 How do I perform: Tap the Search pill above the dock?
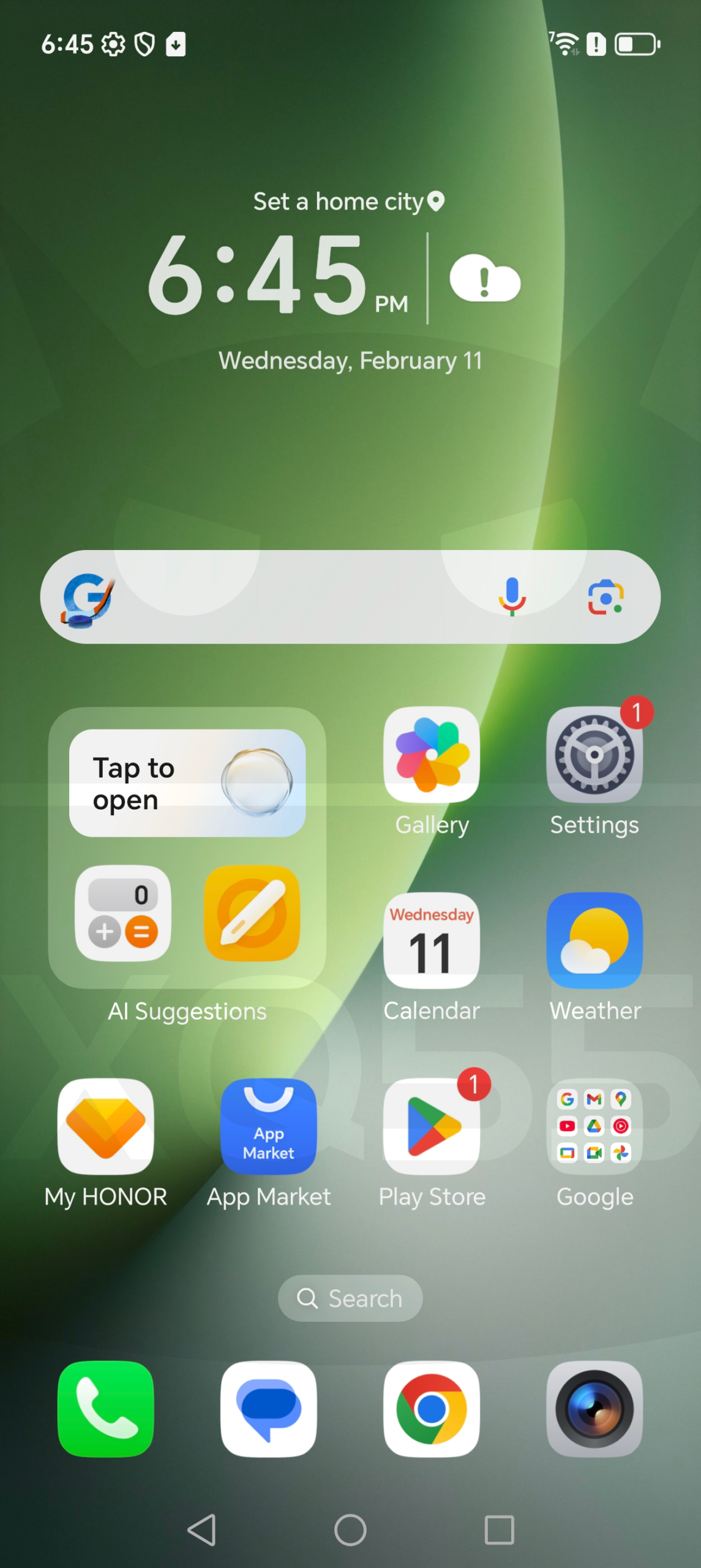(x=350, y=1298)
